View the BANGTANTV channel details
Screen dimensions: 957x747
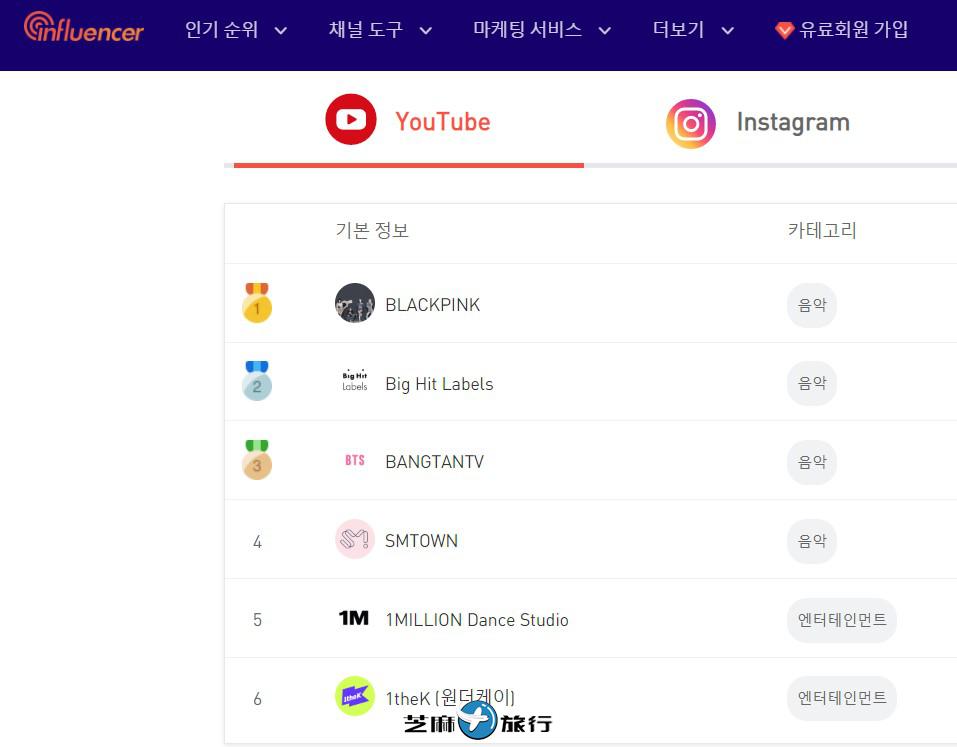pyautogui.click(x=434, y=462)
